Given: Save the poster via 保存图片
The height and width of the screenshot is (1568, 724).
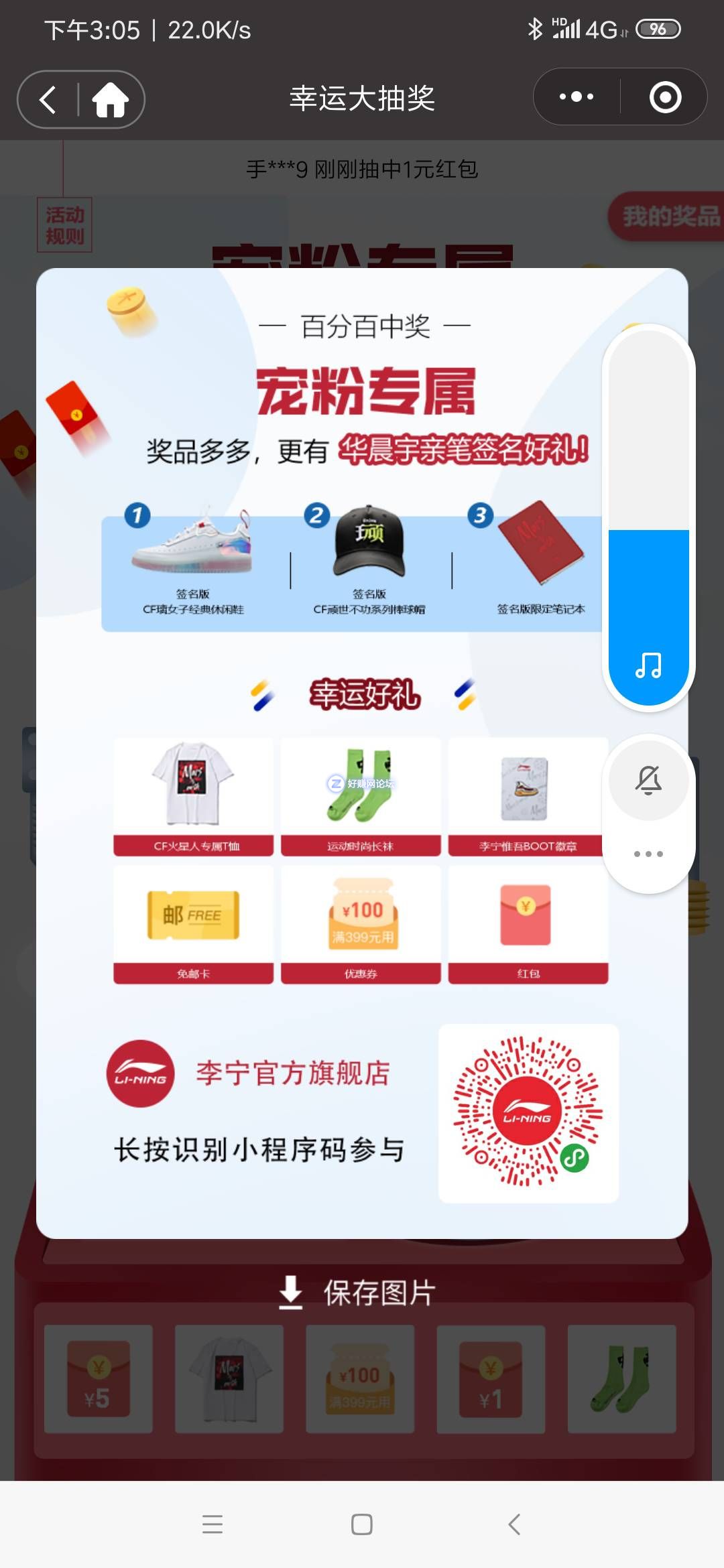Looking at the screenshot, I should 358,1293.
